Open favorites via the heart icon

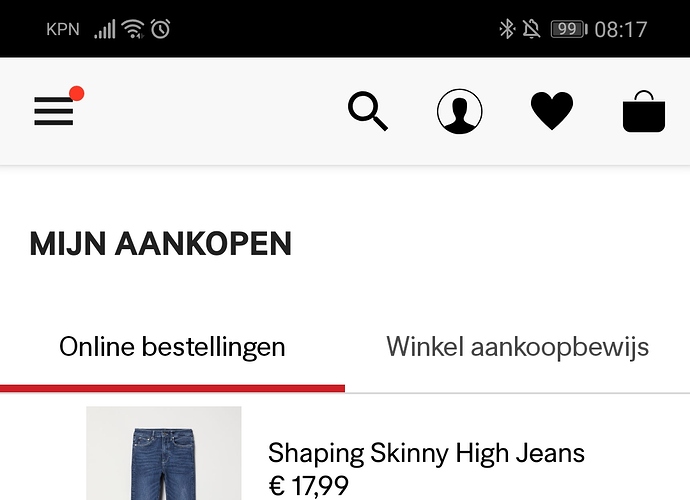point(551,111)
